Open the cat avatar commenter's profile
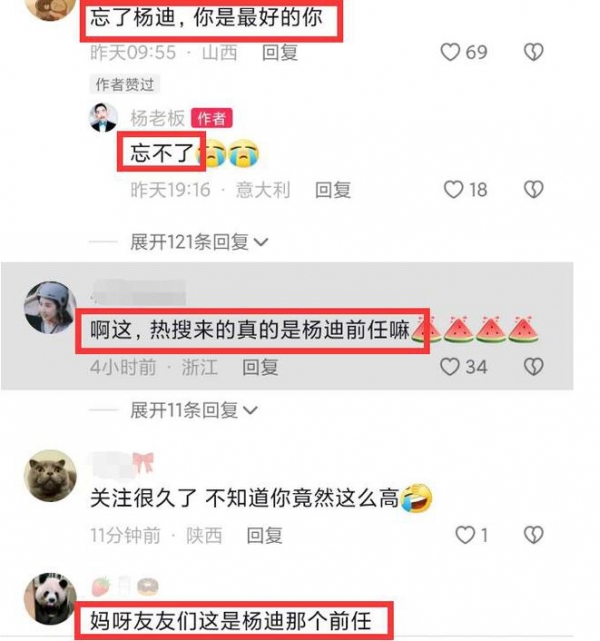 [51, 476]
